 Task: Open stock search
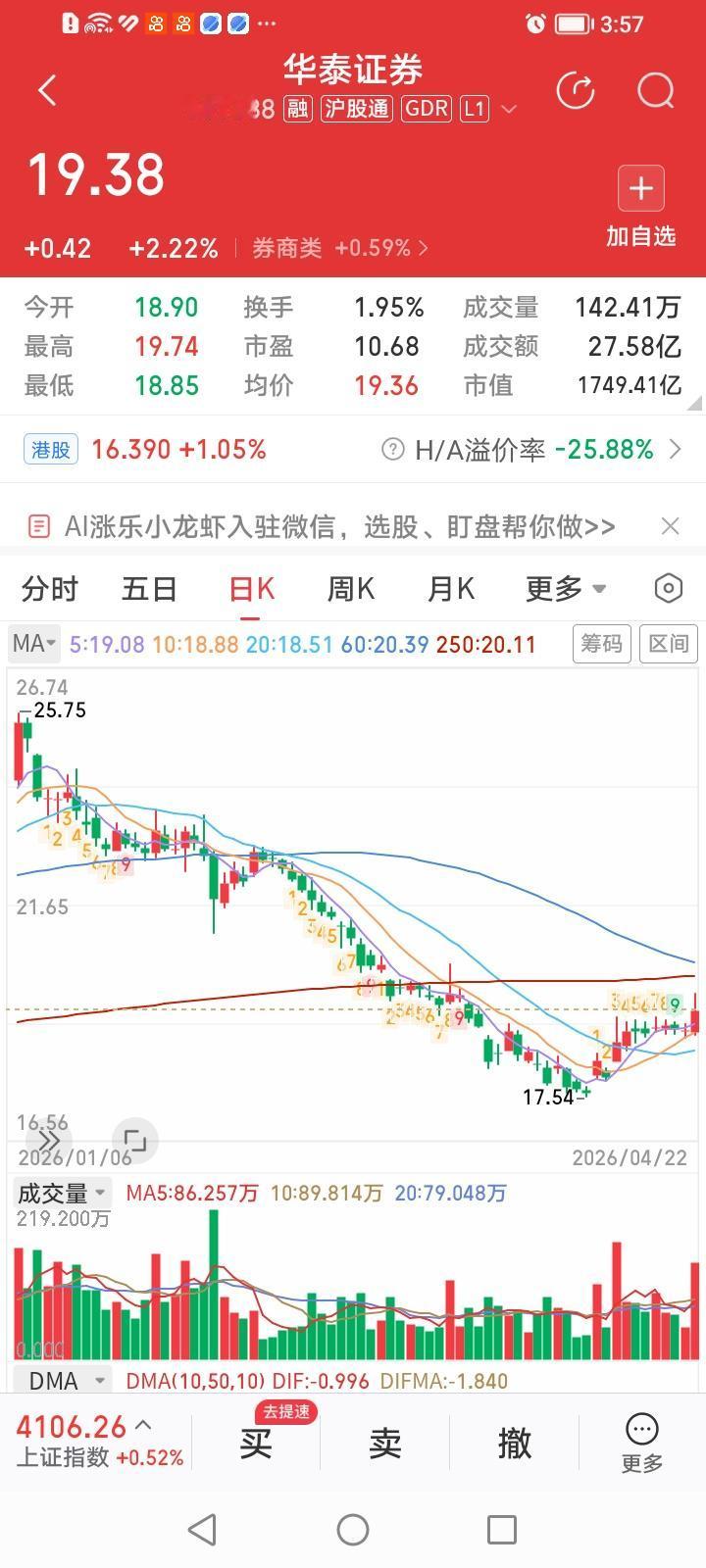(x=655, y=90)
